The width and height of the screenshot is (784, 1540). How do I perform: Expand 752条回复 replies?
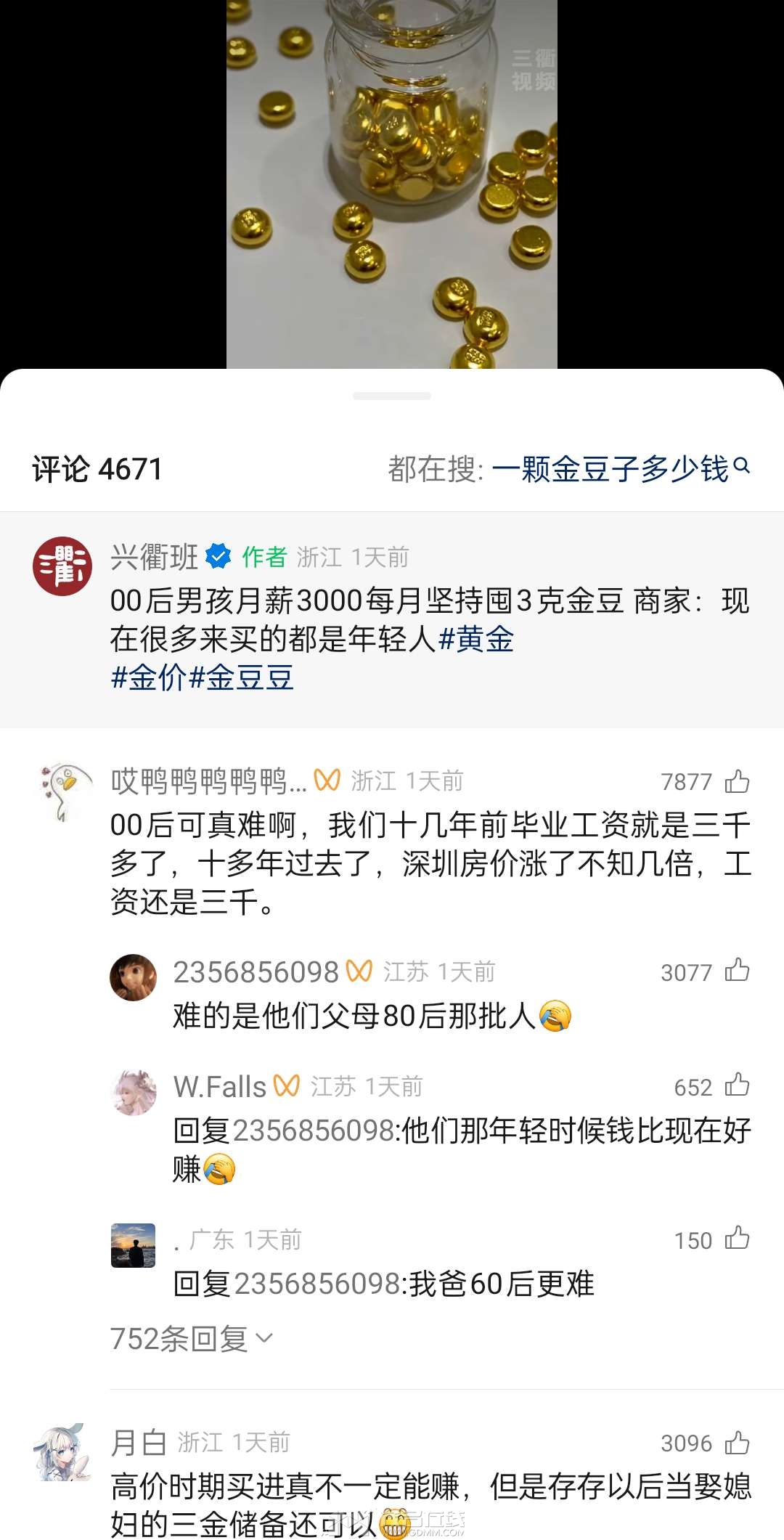point(191,1338)
